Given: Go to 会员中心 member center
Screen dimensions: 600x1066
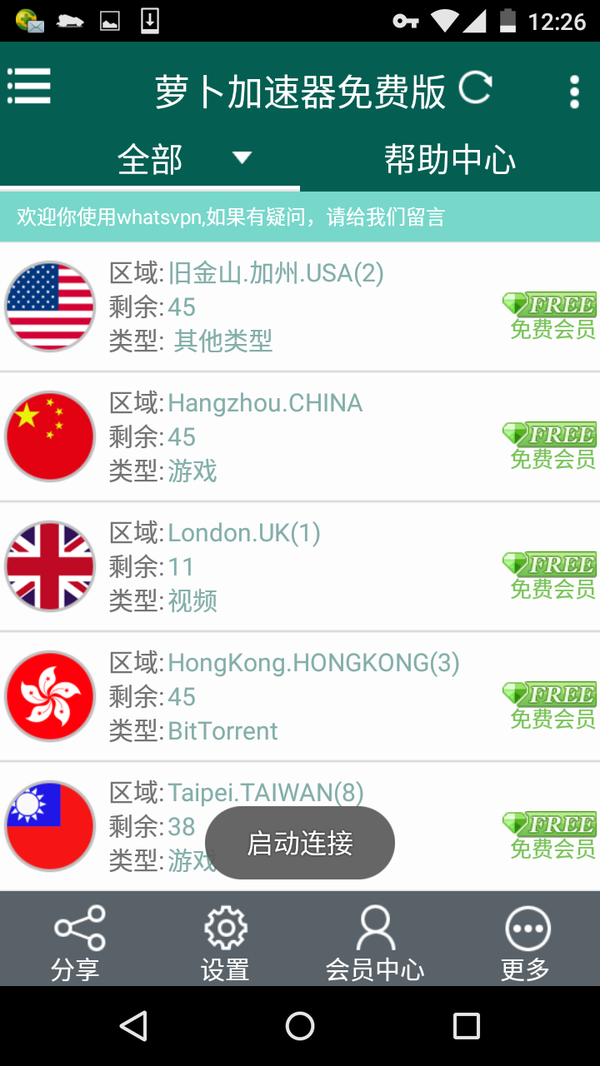Looking at the screenshot, I should tap(375, 942).
